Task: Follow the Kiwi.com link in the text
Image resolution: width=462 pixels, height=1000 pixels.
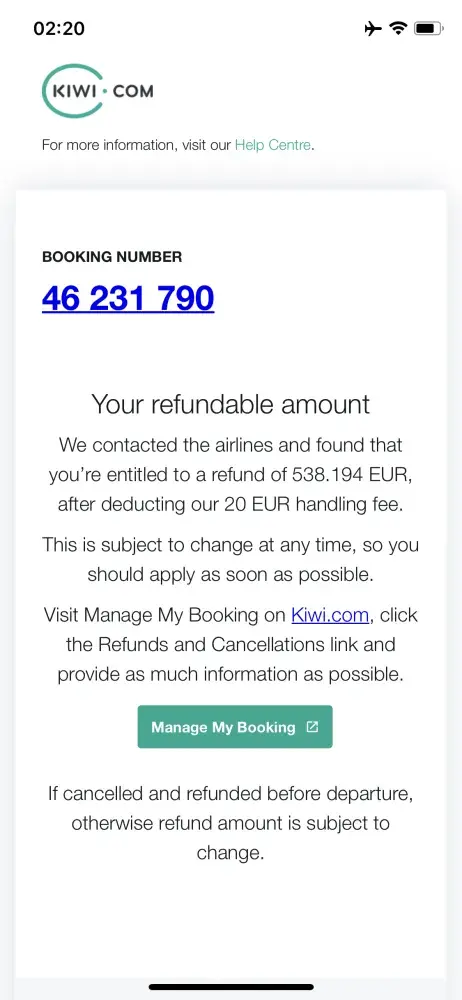Action: pos(330,615)
